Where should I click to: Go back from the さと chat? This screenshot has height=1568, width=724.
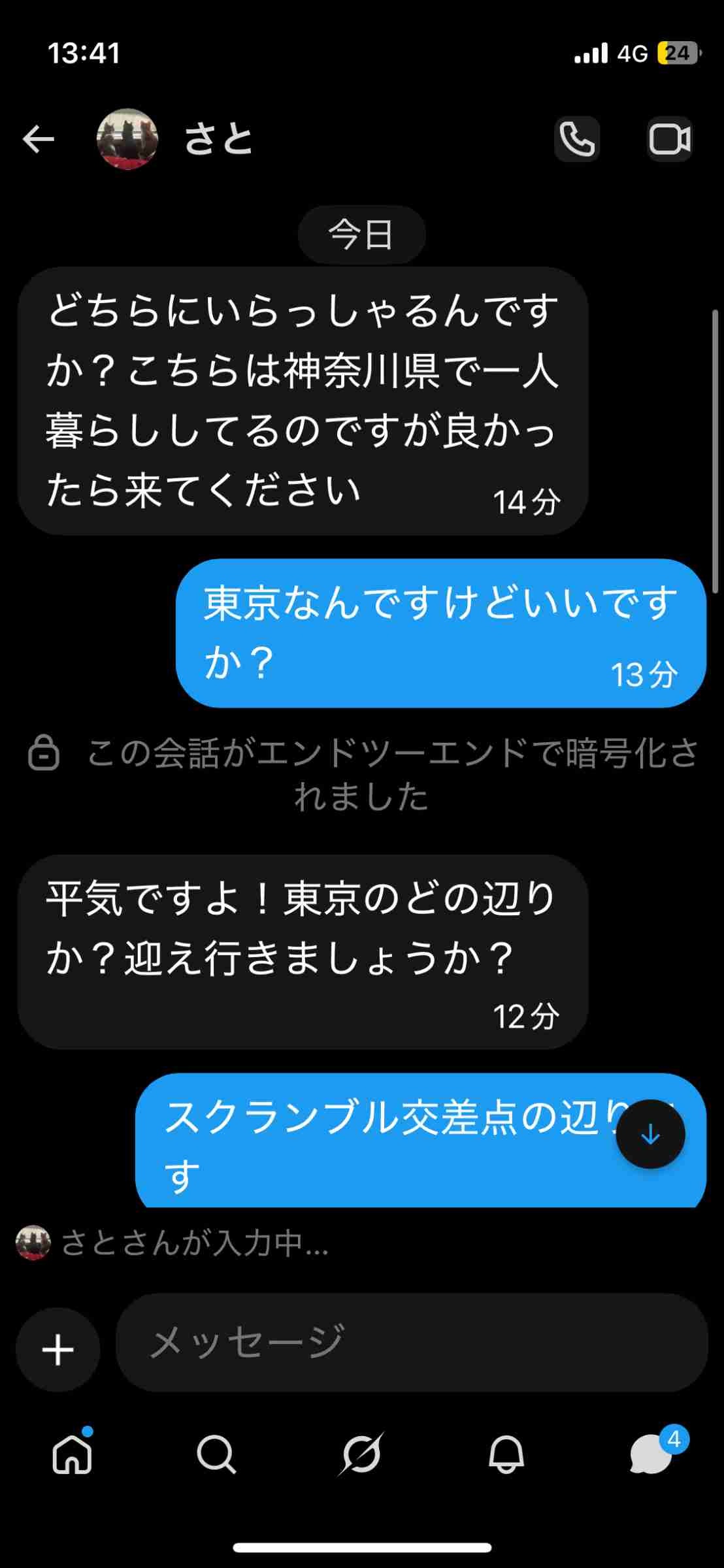[39, 139]
